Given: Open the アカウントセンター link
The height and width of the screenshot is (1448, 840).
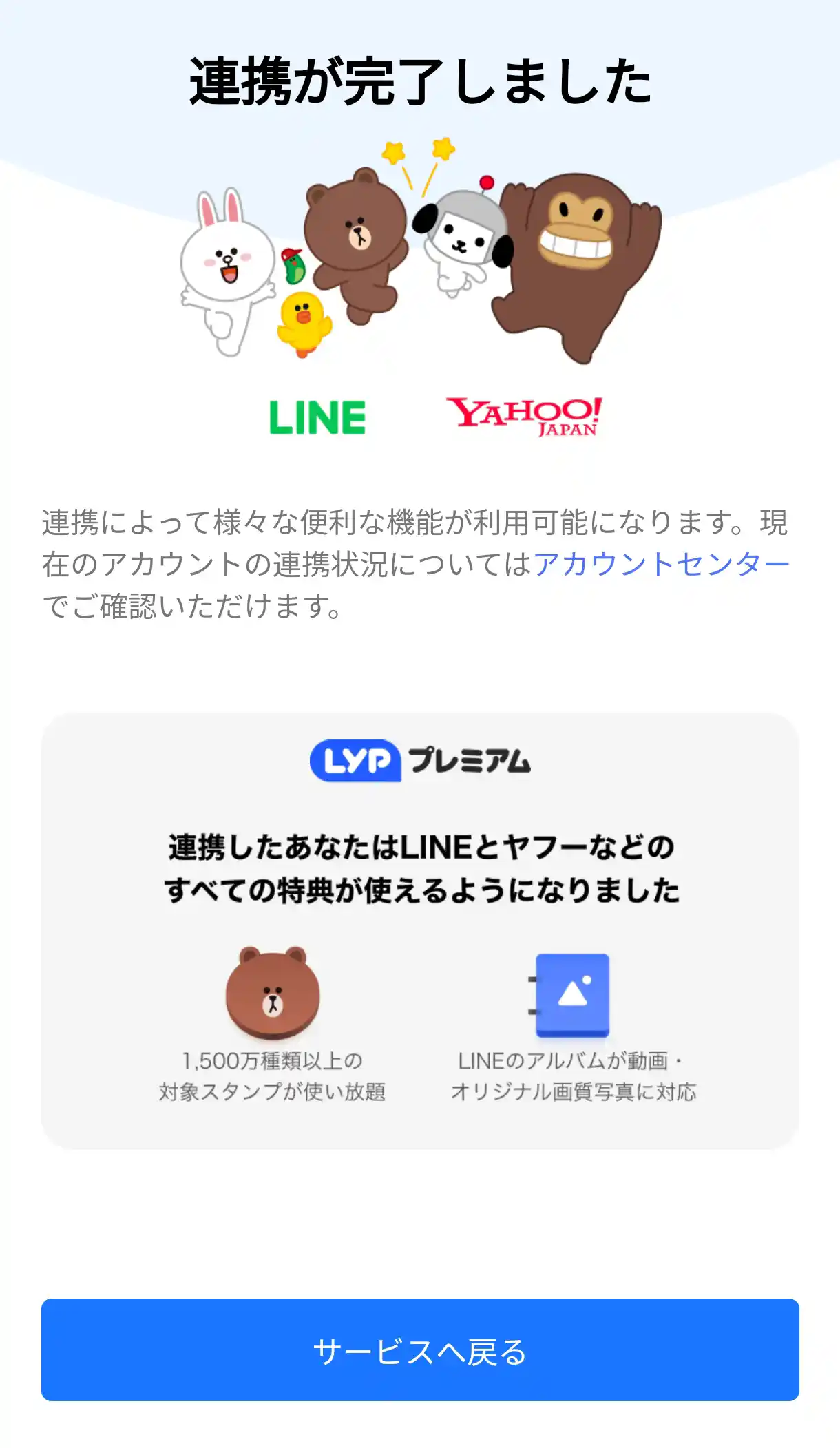Looking at the screenshot, I should (x=662, y=563).
